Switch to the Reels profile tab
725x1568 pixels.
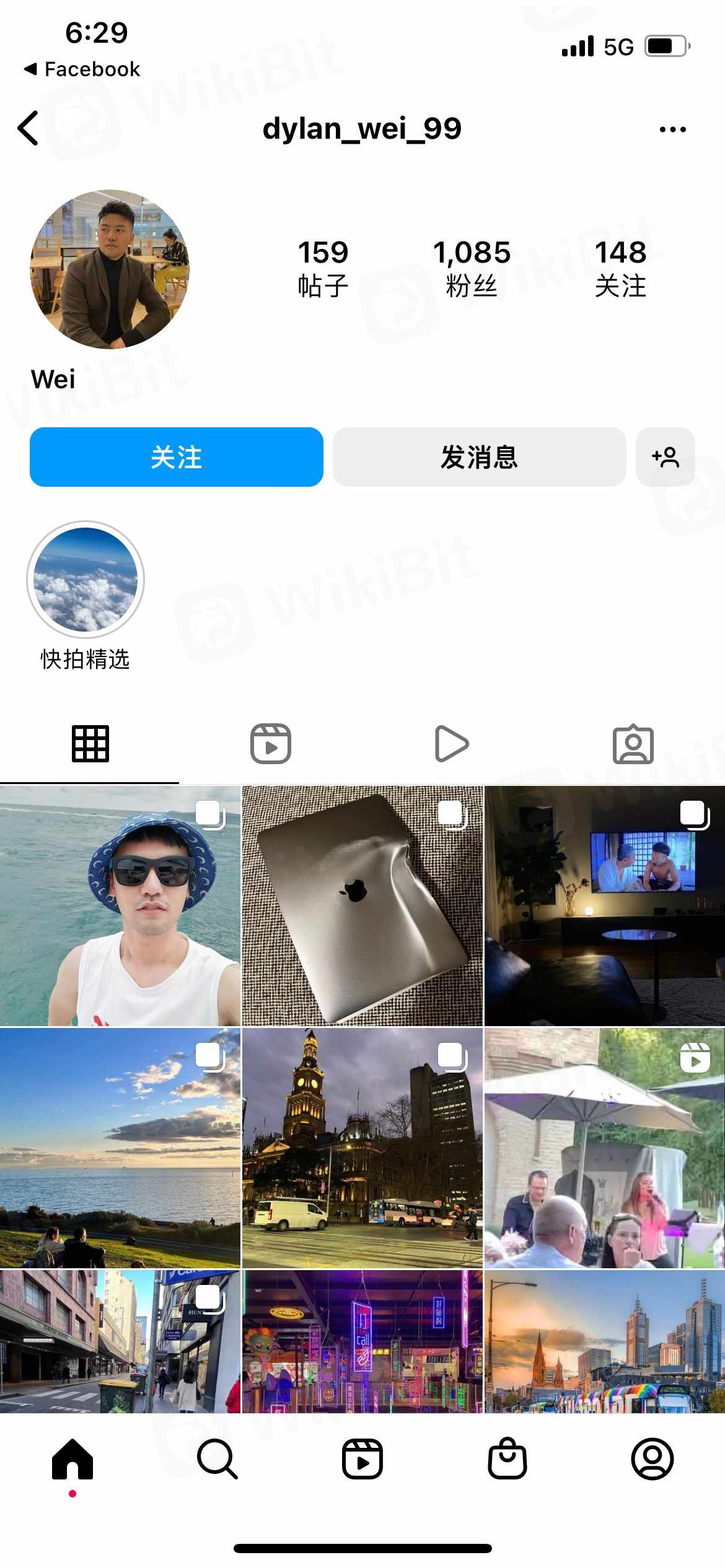point(271,743)
